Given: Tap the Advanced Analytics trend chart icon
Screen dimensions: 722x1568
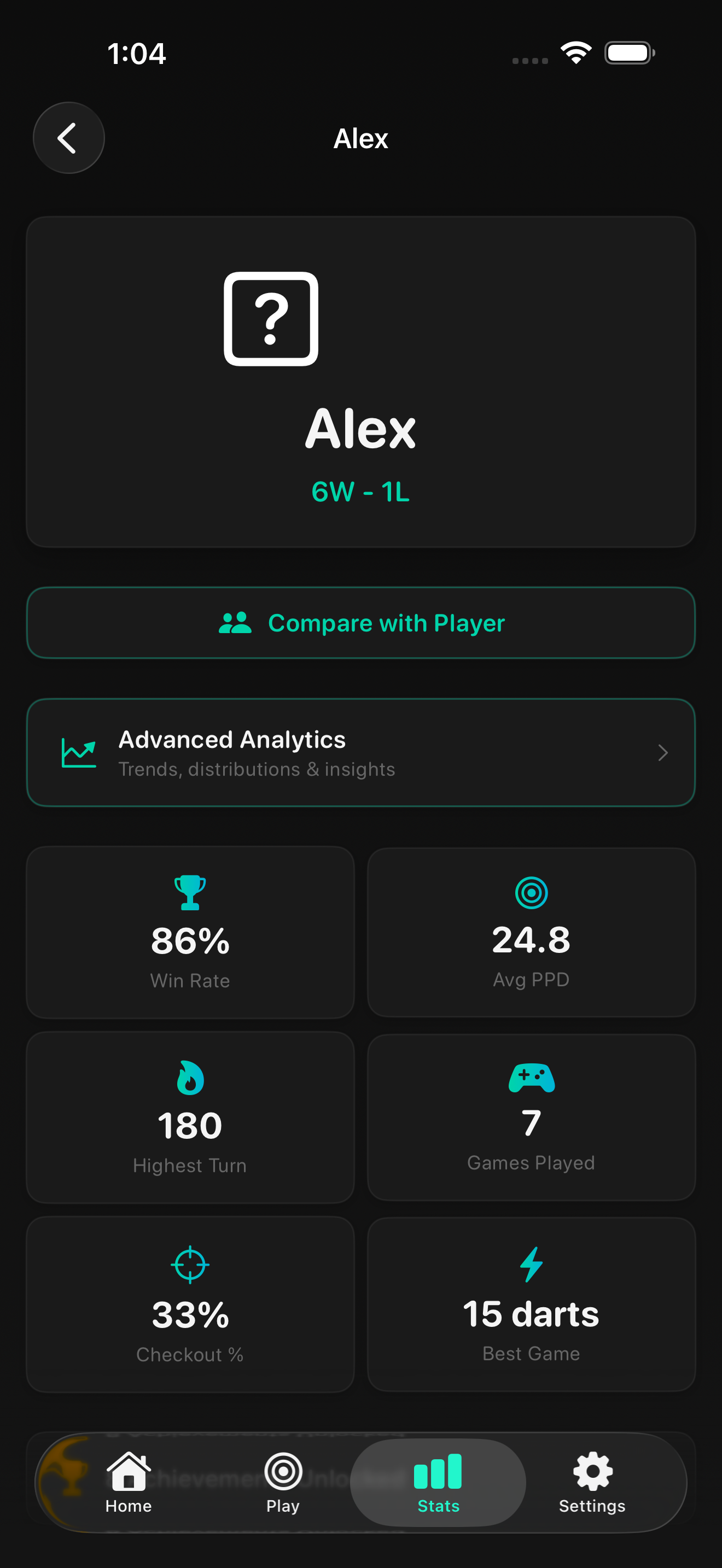Looking at the screenshot, I should click(79, 753).
